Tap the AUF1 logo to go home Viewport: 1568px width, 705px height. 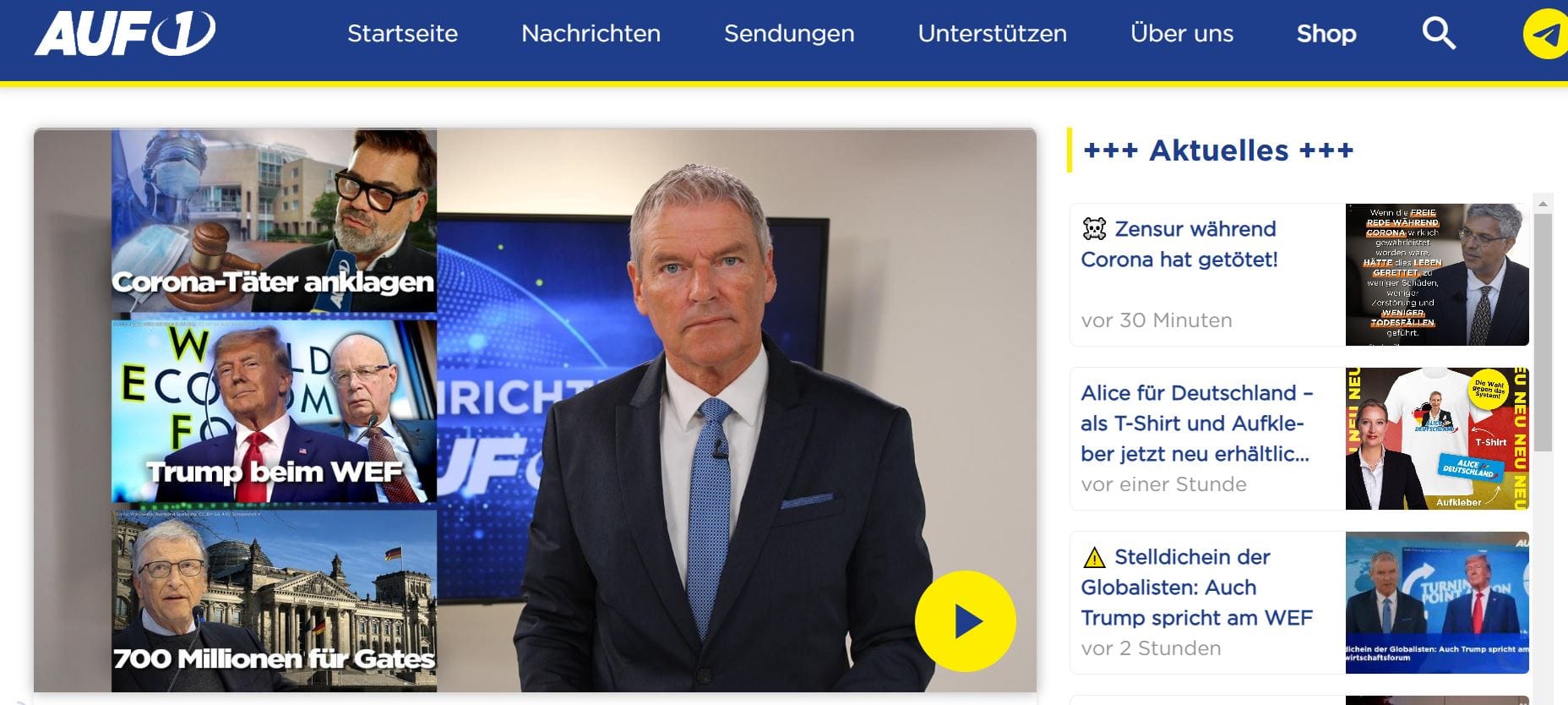[x=125, y=34]
